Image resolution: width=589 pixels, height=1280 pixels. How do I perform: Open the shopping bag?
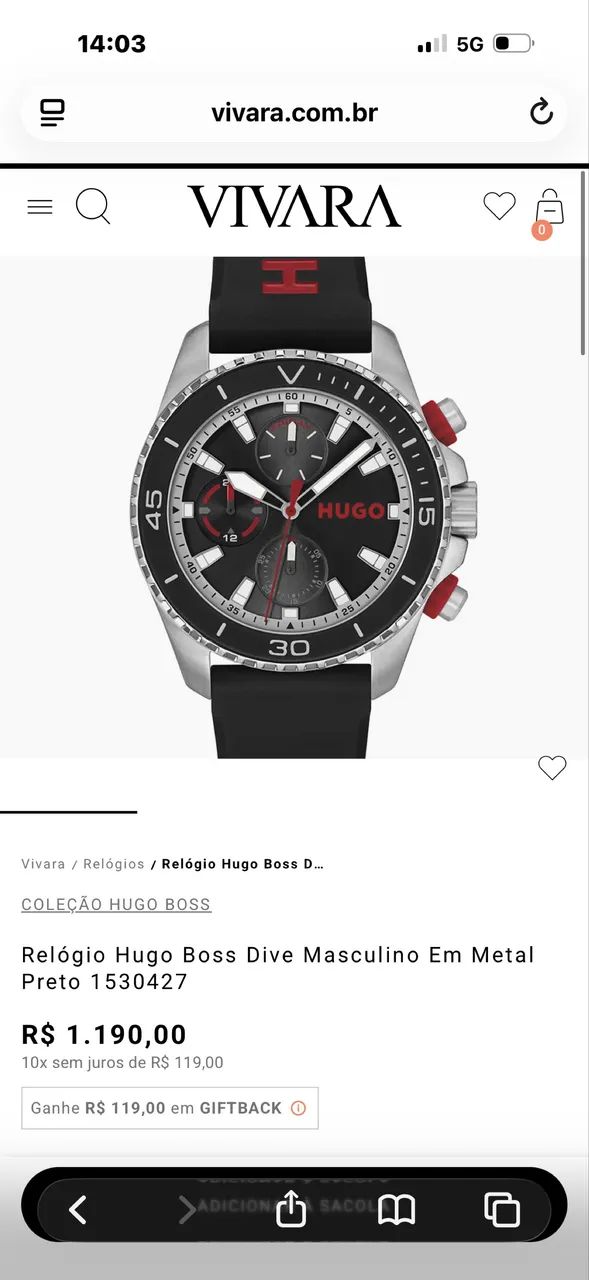point(549,207)
